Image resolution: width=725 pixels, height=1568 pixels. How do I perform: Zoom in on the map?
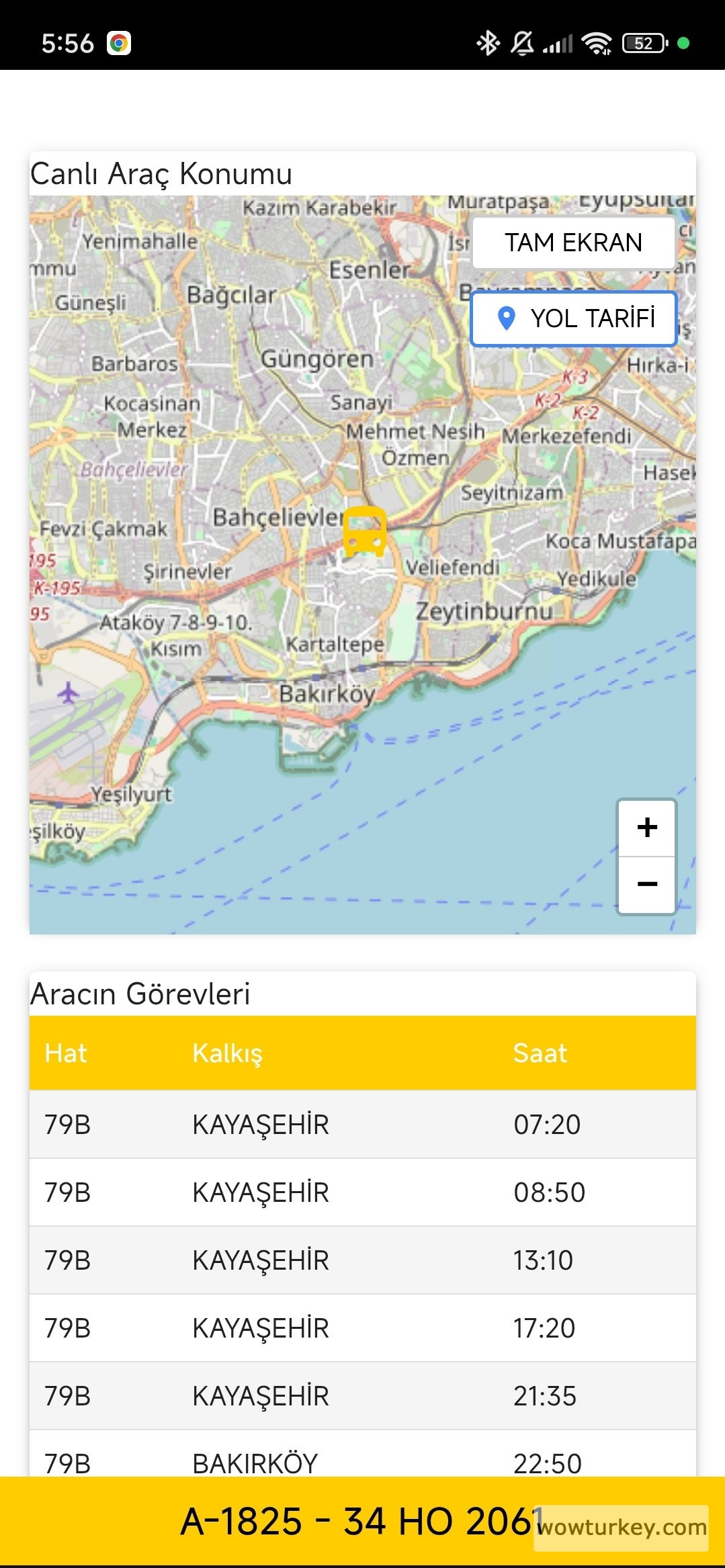[x=646, y=828]
